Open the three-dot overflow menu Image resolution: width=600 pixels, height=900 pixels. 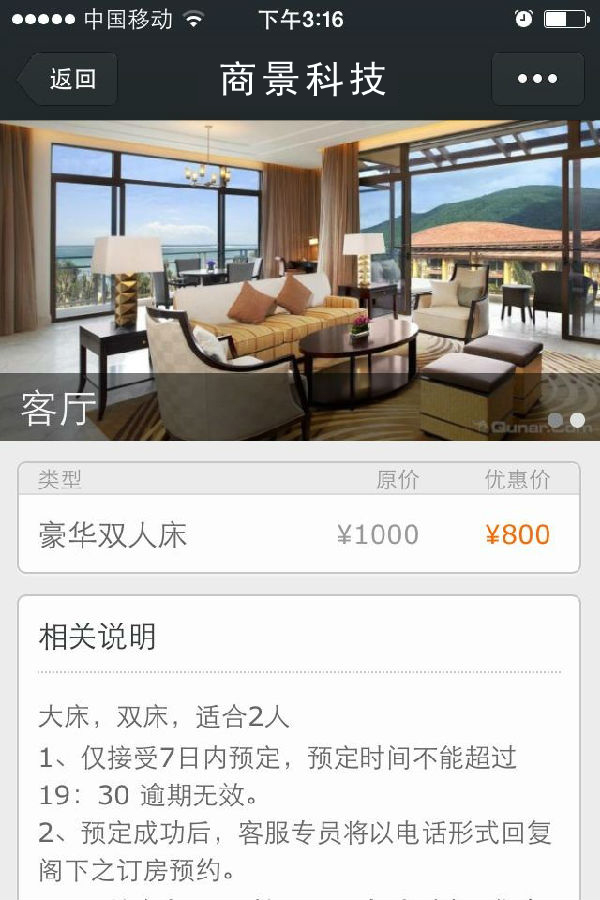click(537, 79)
